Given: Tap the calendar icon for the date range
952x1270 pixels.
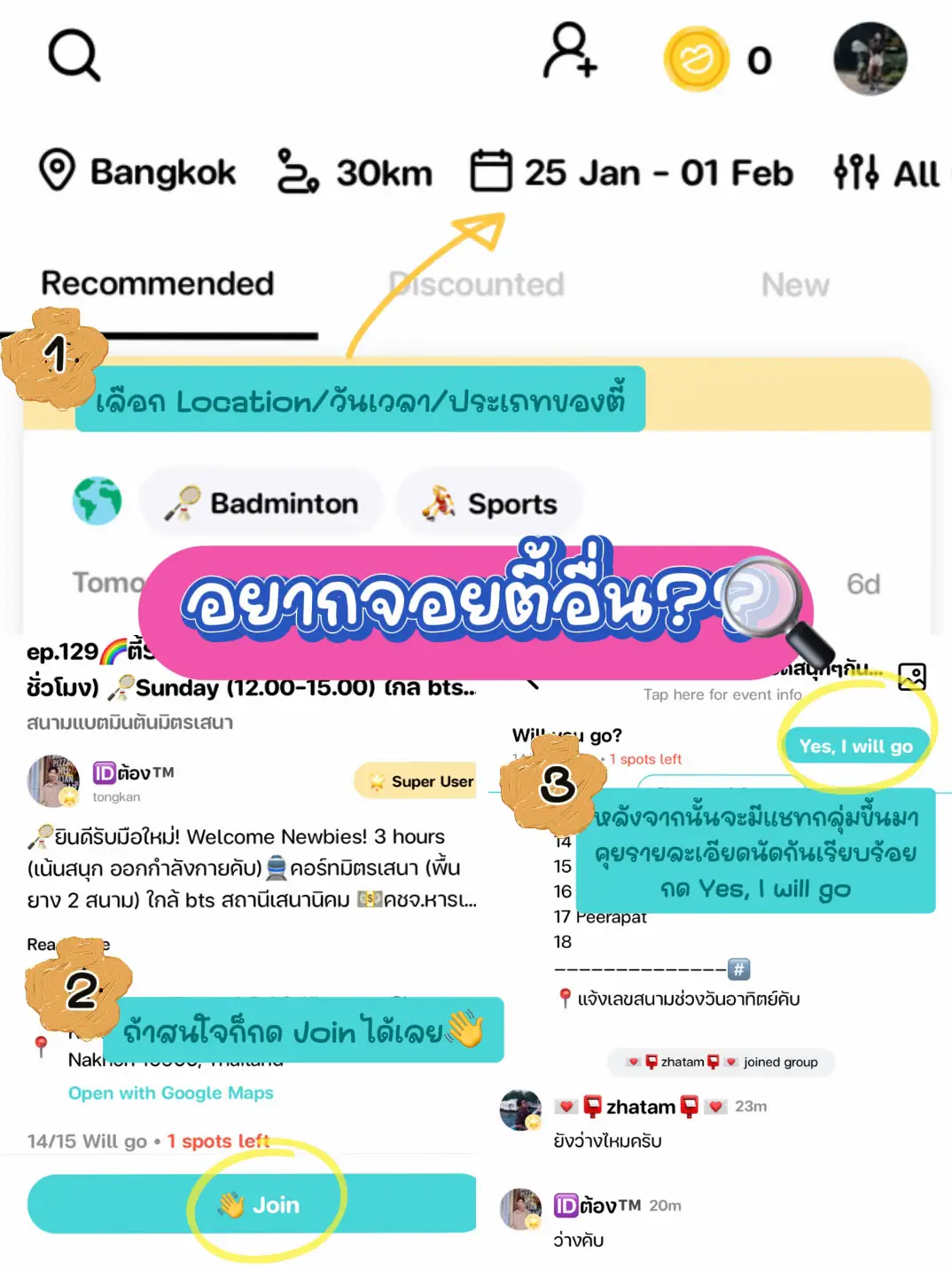Looking at the screenshot, I should click(x=493, y=171).
